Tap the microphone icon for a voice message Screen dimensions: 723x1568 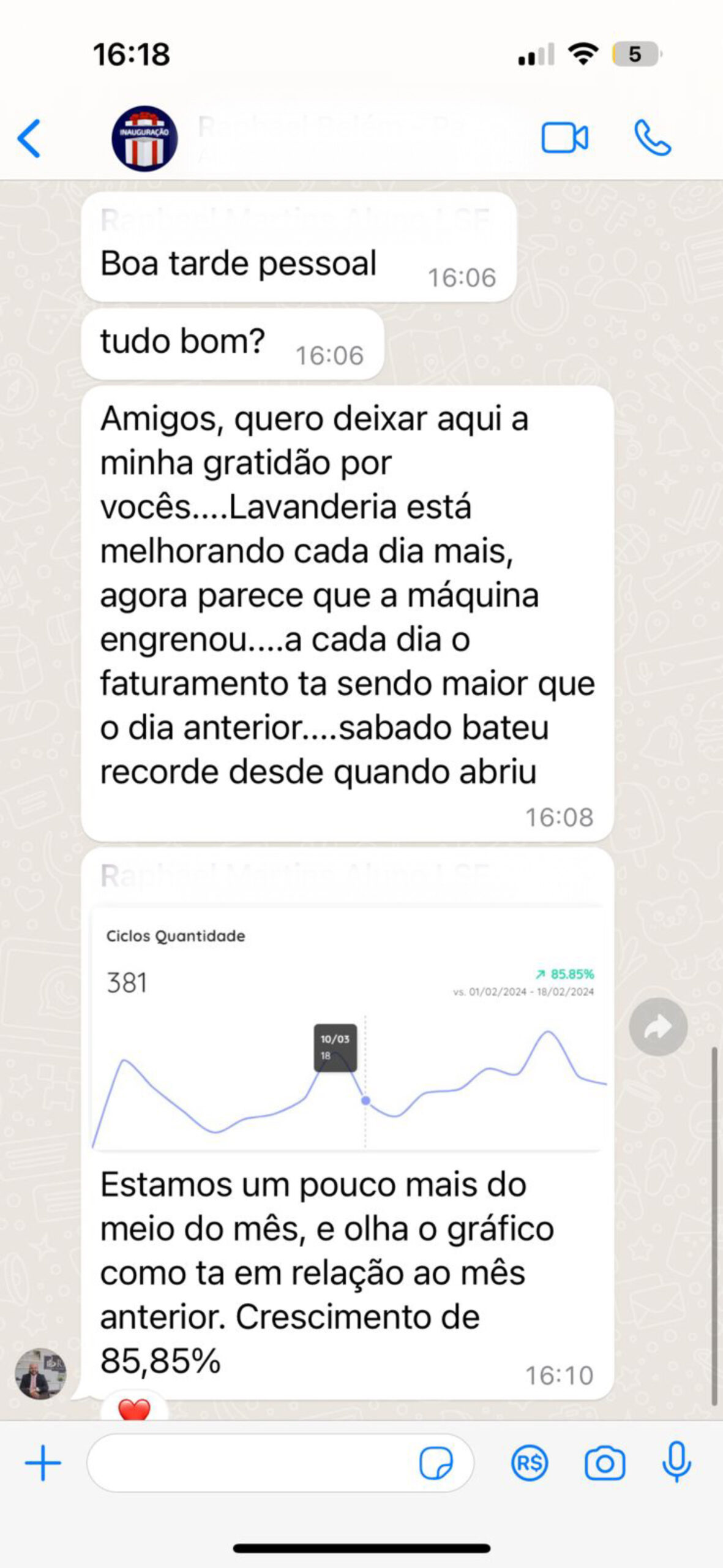click(x=676, y=1462)
